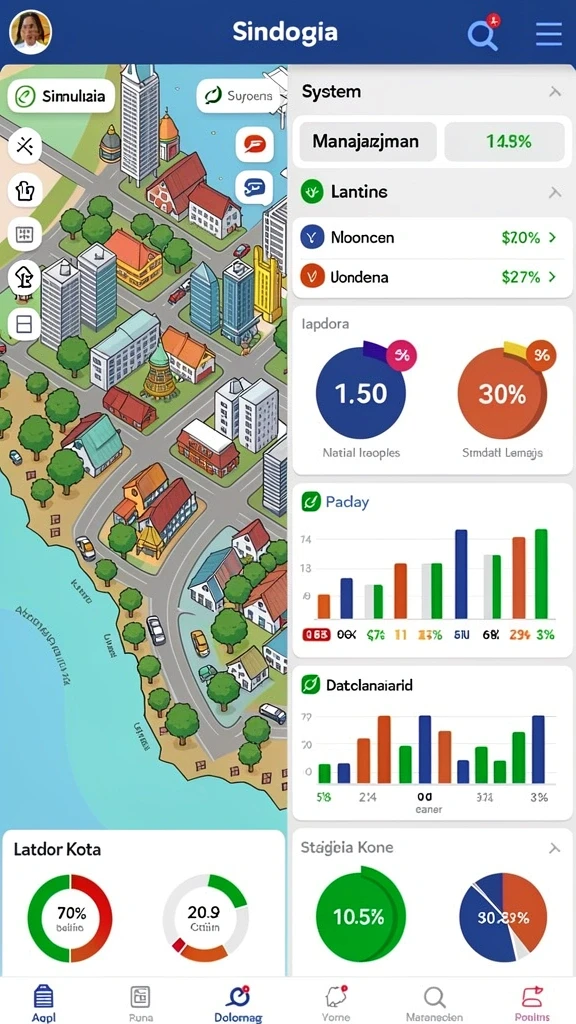This screenshot has height=1024, width=576.
Task: Open the Maranecien tab
Action: coord(434,1004)
